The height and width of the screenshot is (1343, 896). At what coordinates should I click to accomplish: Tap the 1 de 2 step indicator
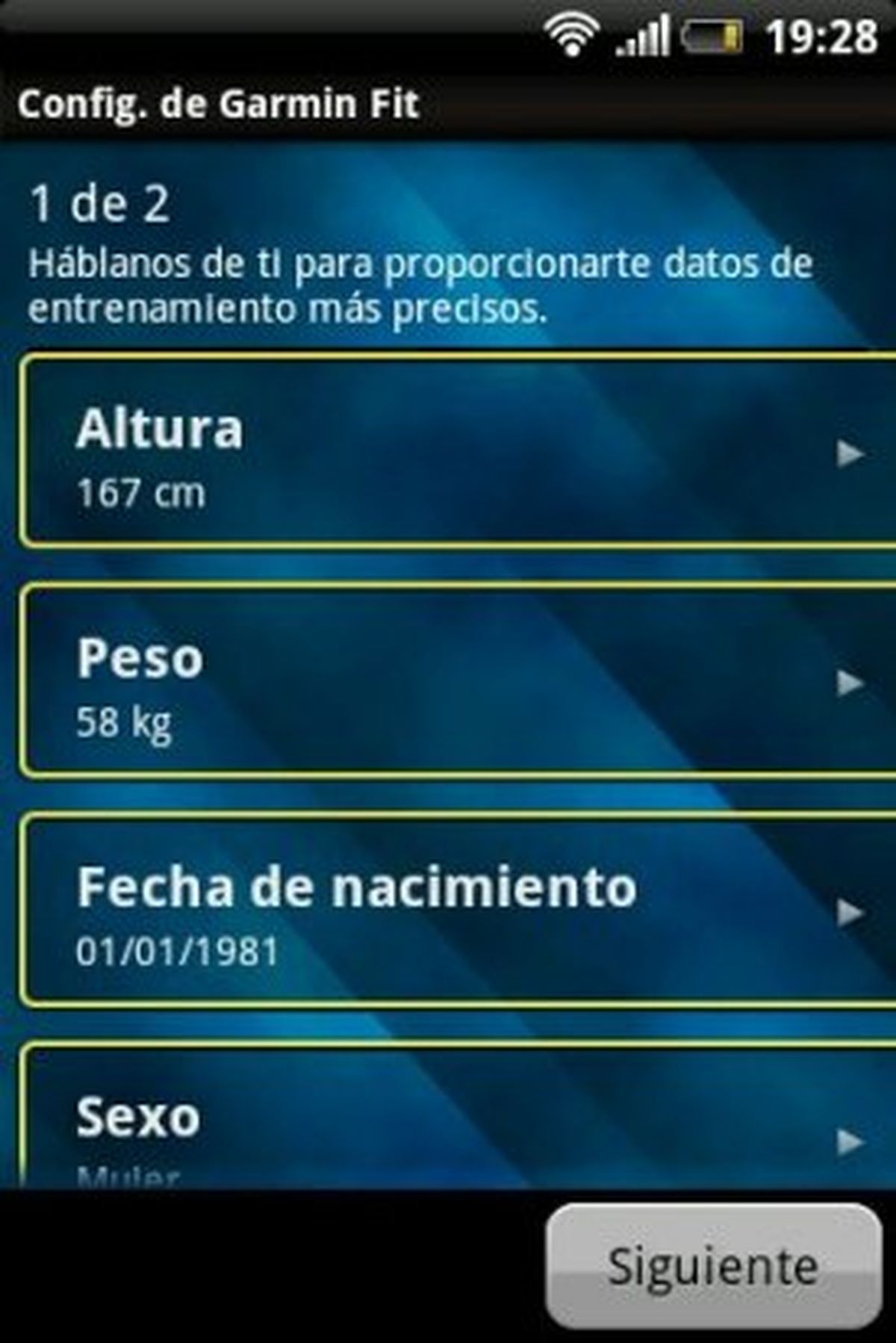(99, 204)
